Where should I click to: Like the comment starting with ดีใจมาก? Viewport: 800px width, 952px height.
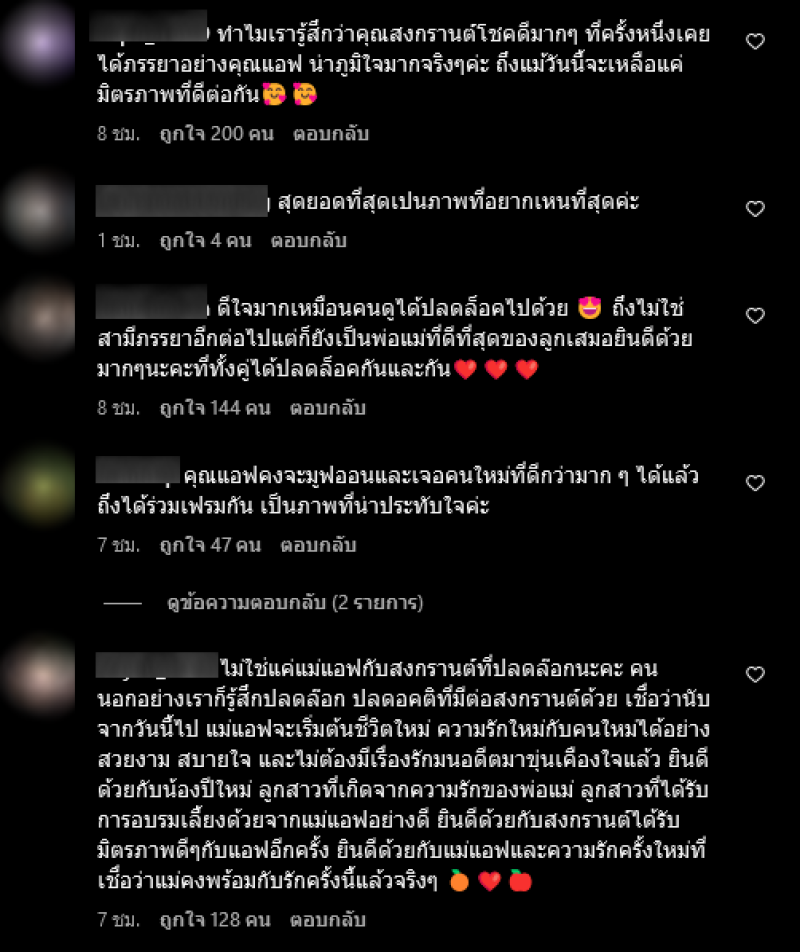pos(756,316)
